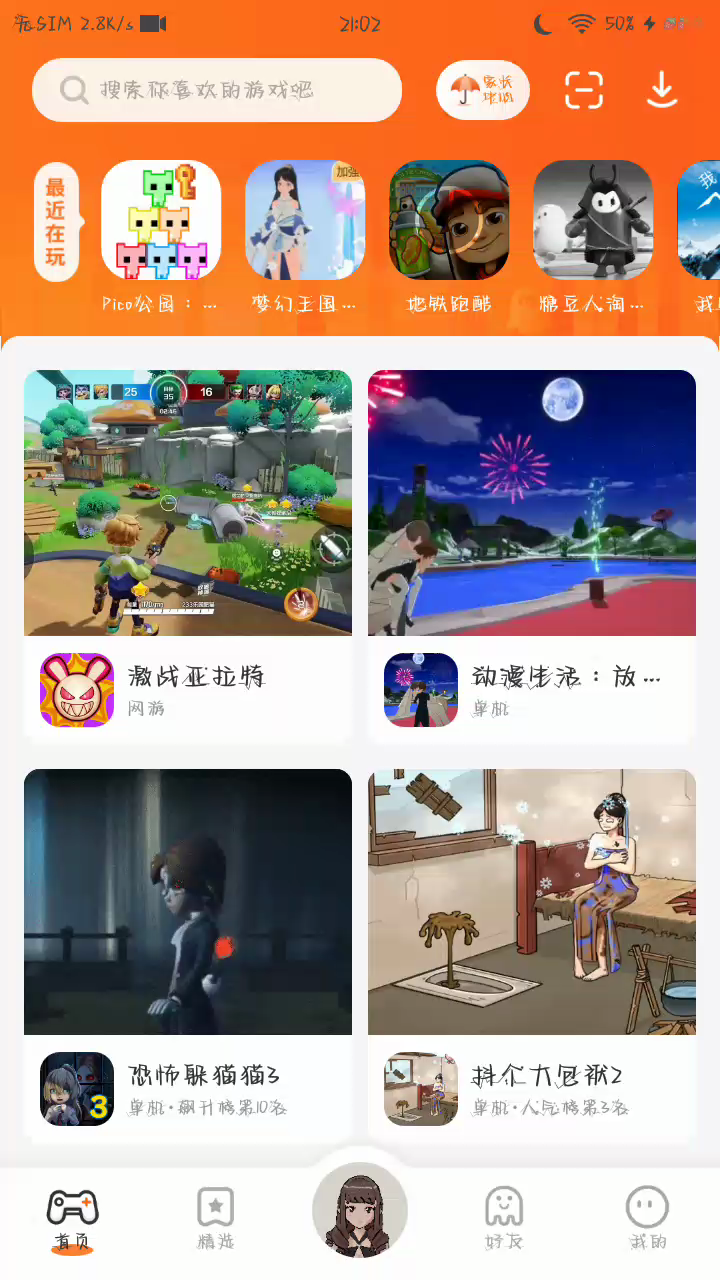Open the scan code icon
The width and height of the screenshot is (720, 1280).
(x=584, y=90)
